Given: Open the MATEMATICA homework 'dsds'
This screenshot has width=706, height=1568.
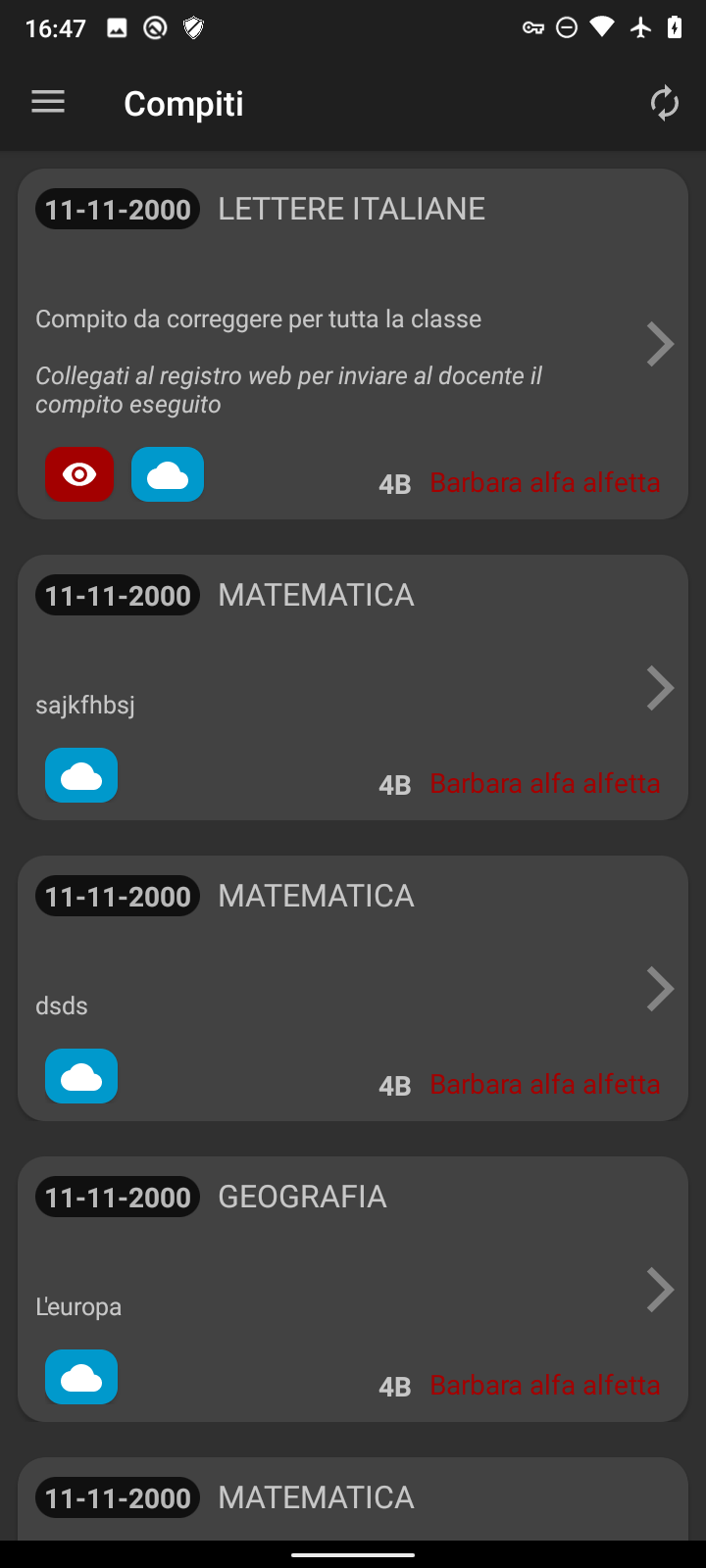Looking at the screenshot, I should click(659, 989).
